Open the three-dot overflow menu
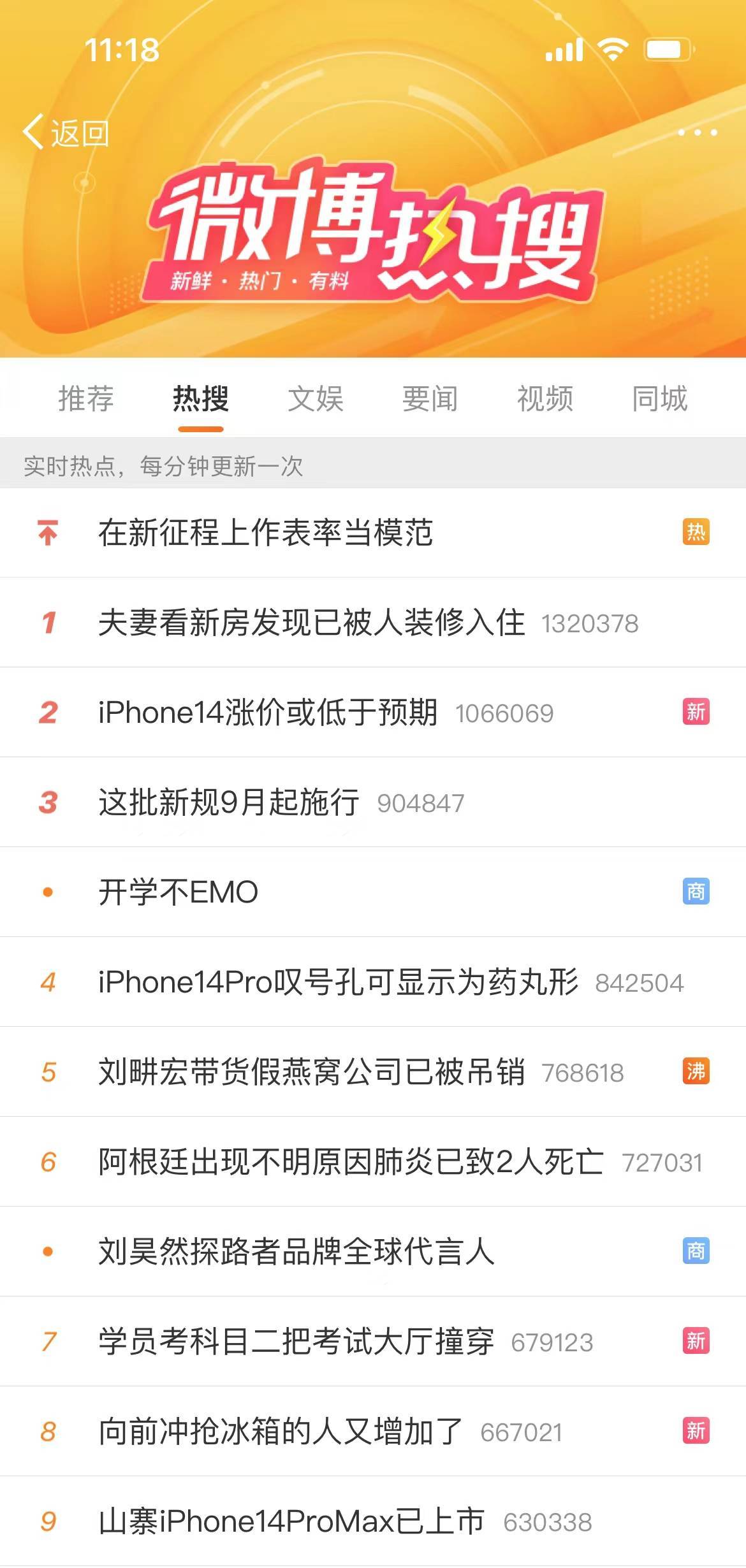 [x=697, y=133]
